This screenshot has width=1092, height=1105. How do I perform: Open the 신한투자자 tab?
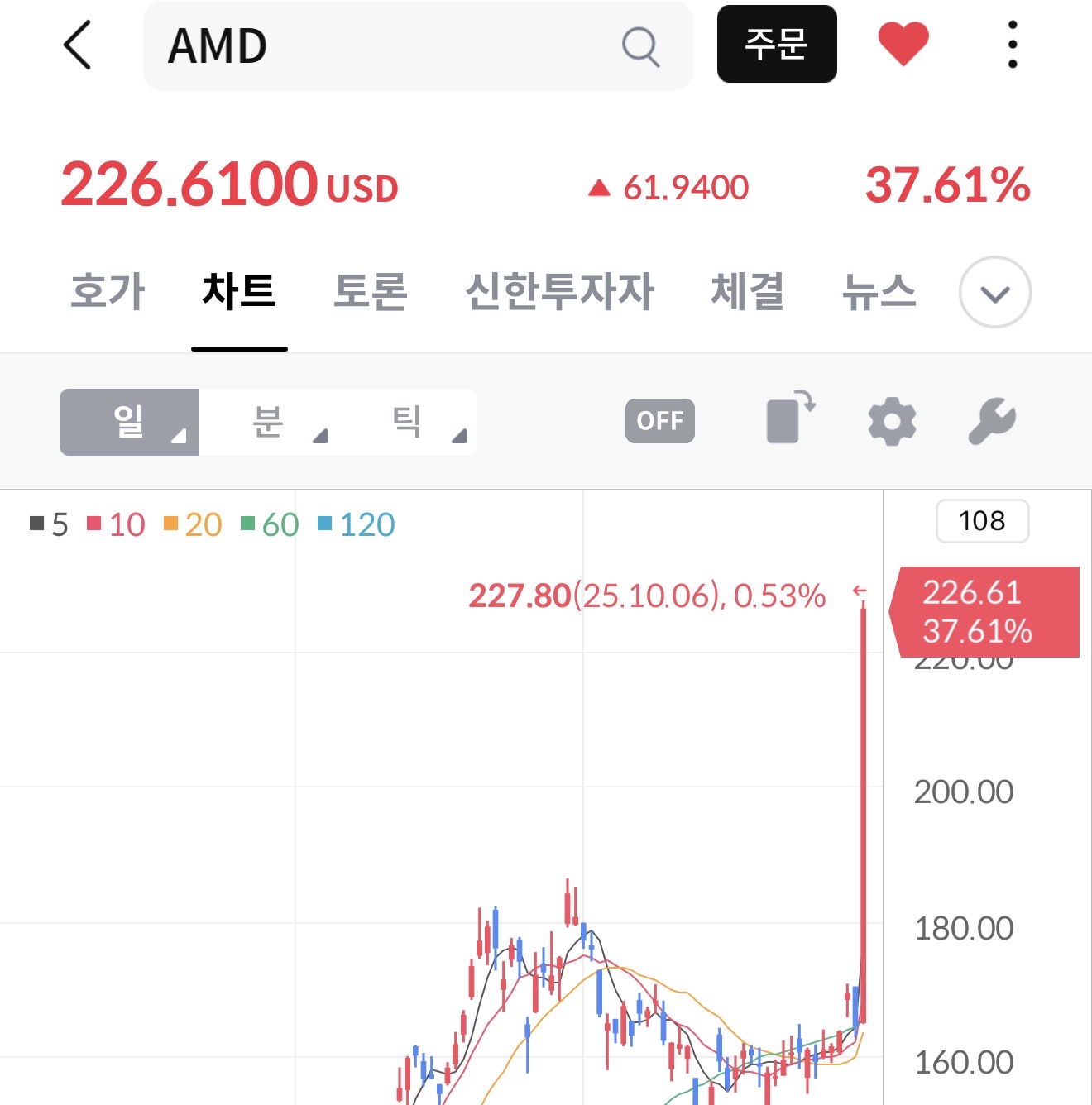tap(559, 292)
